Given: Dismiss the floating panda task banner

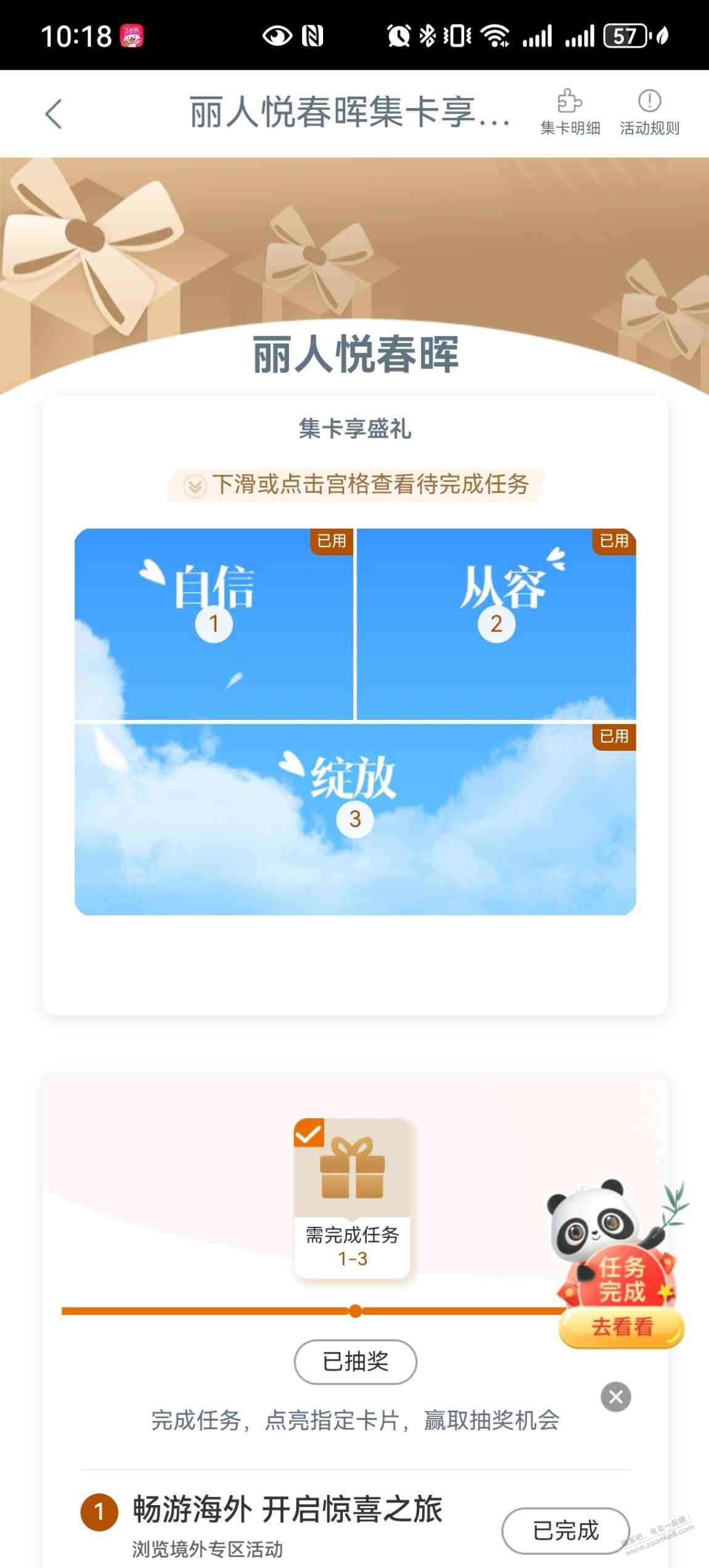Looking at the screenshot, I should tap(615, 1397).
